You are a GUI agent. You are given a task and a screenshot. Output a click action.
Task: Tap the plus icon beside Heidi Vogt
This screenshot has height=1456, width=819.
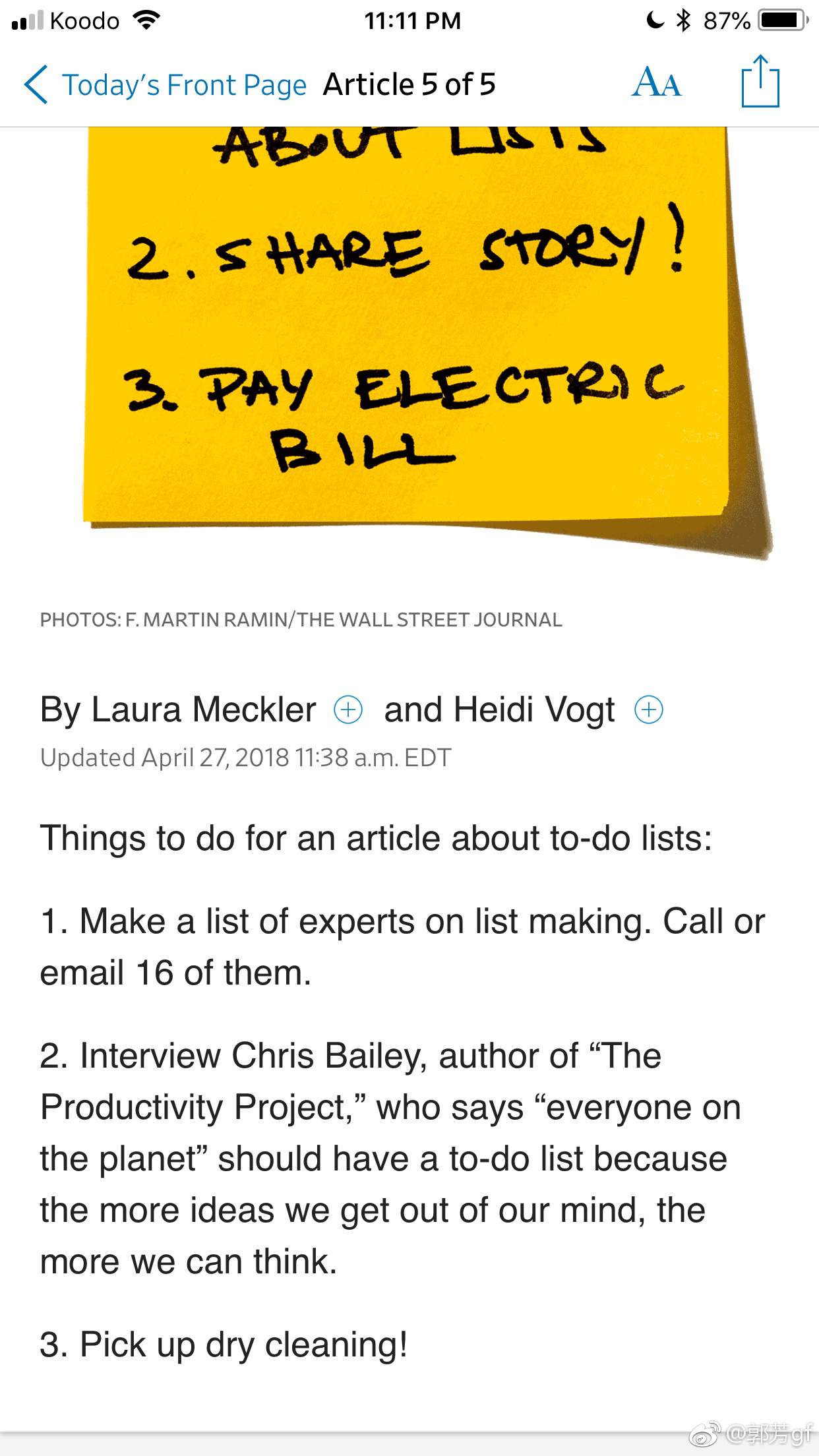[648, 710]
